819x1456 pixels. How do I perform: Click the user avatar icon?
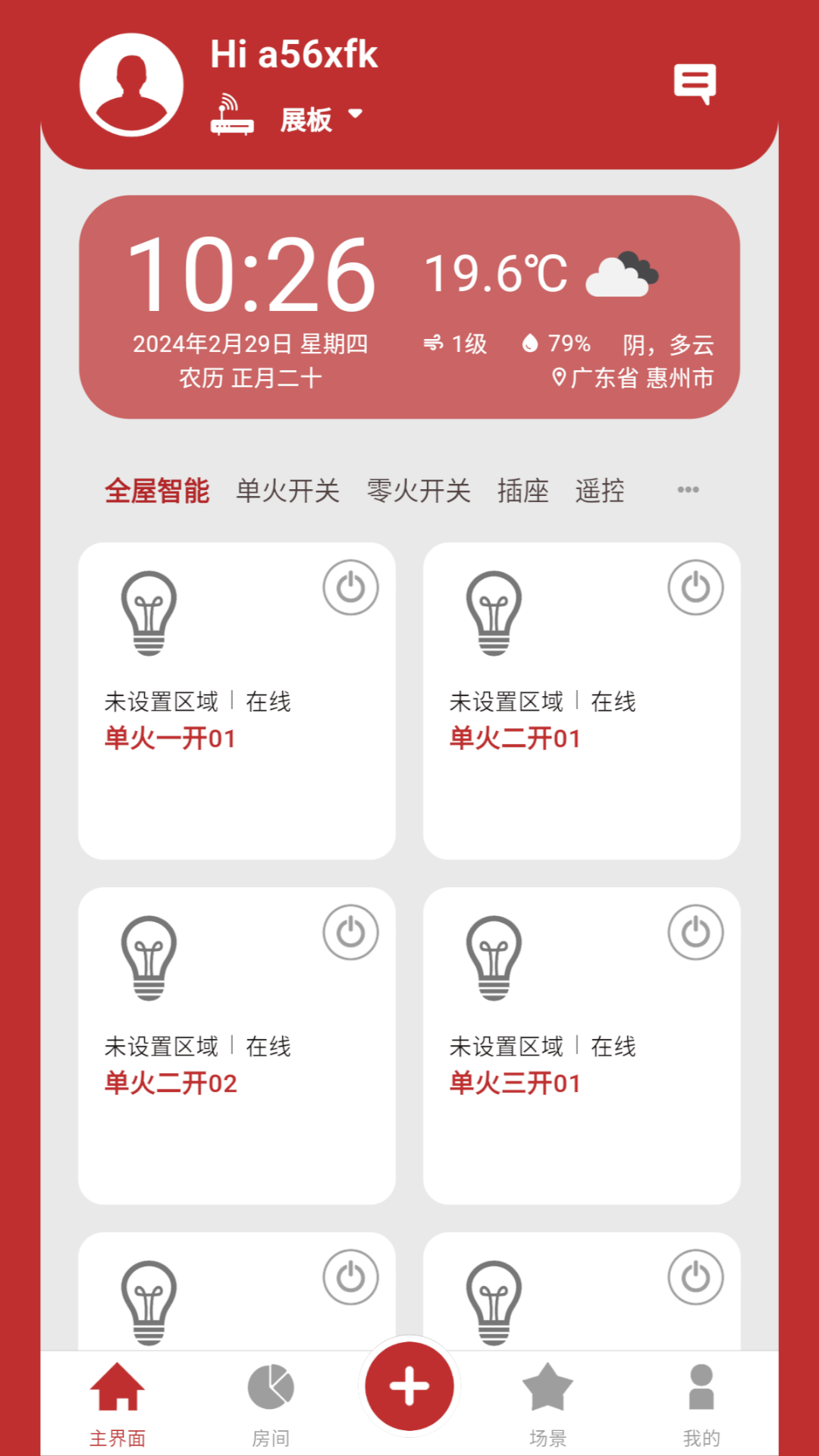(130, 83)
